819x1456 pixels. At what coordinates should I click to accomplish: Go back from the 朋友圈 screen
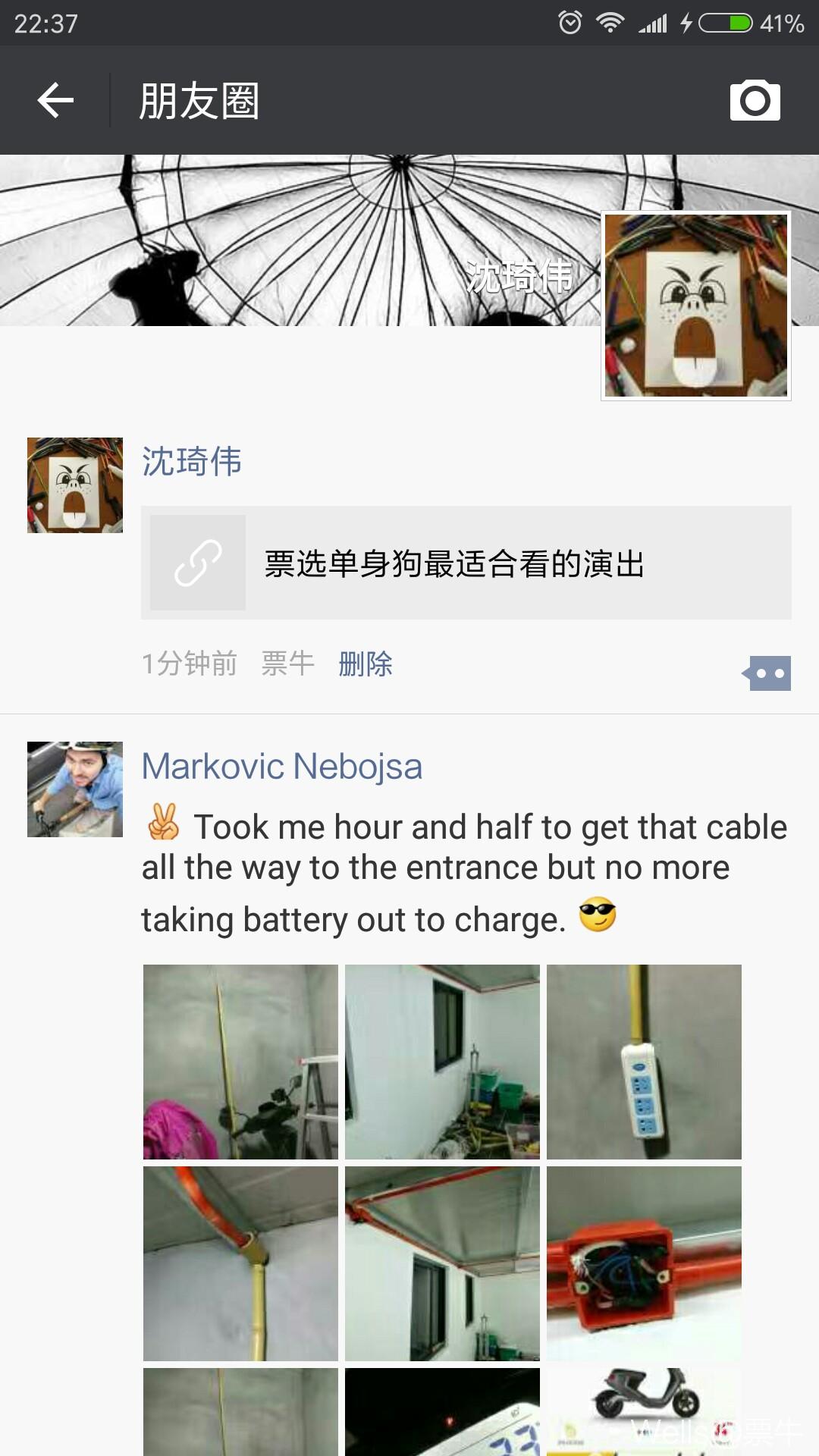[55, 100]
